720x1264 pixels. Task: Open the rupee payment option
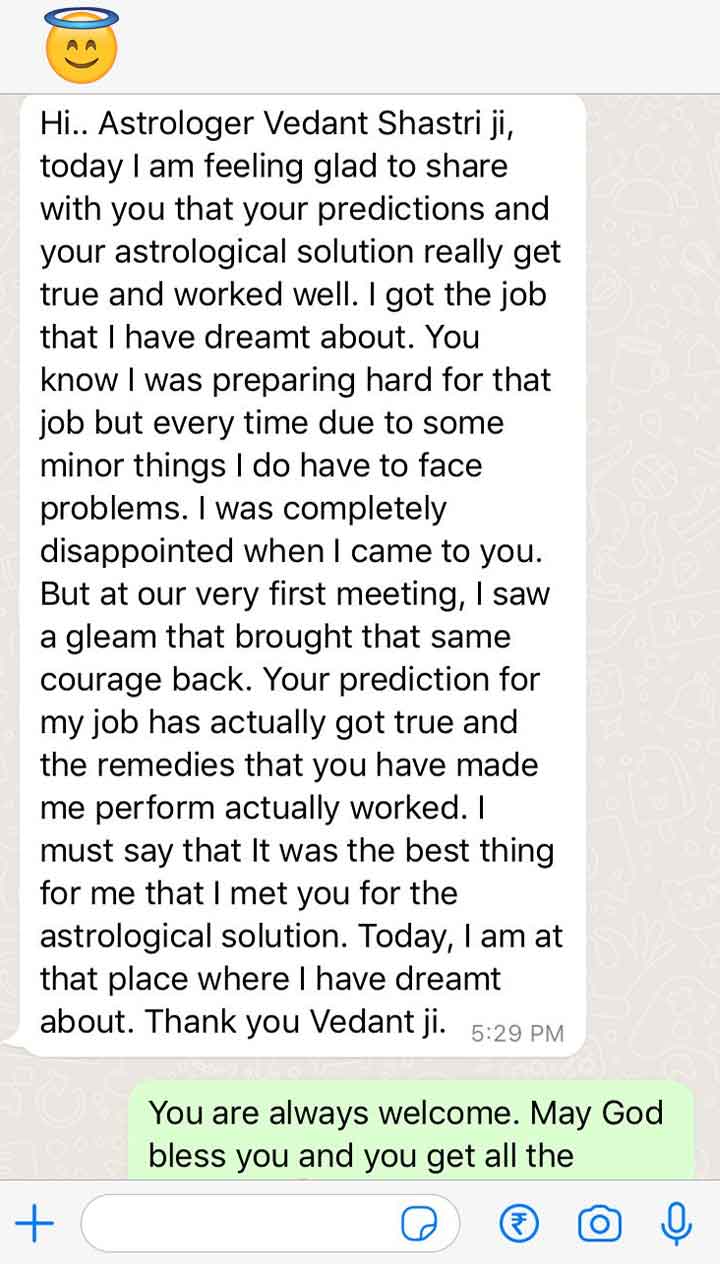click(x=519, y=1223)
